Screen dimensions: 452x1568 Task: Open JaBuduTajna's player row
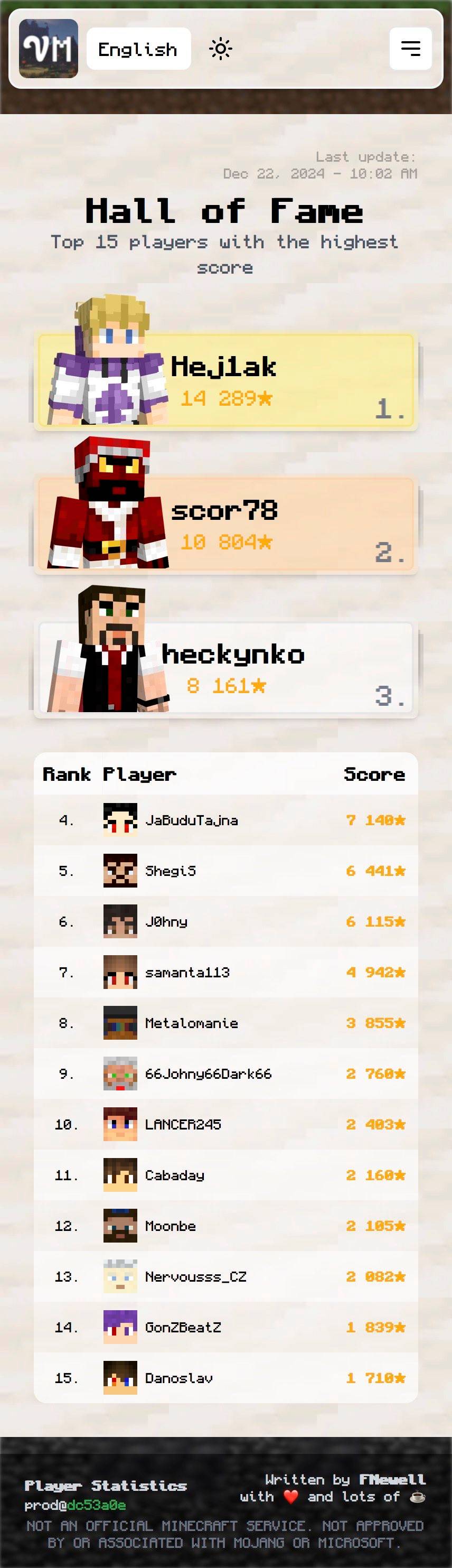(x=225, y=820)
